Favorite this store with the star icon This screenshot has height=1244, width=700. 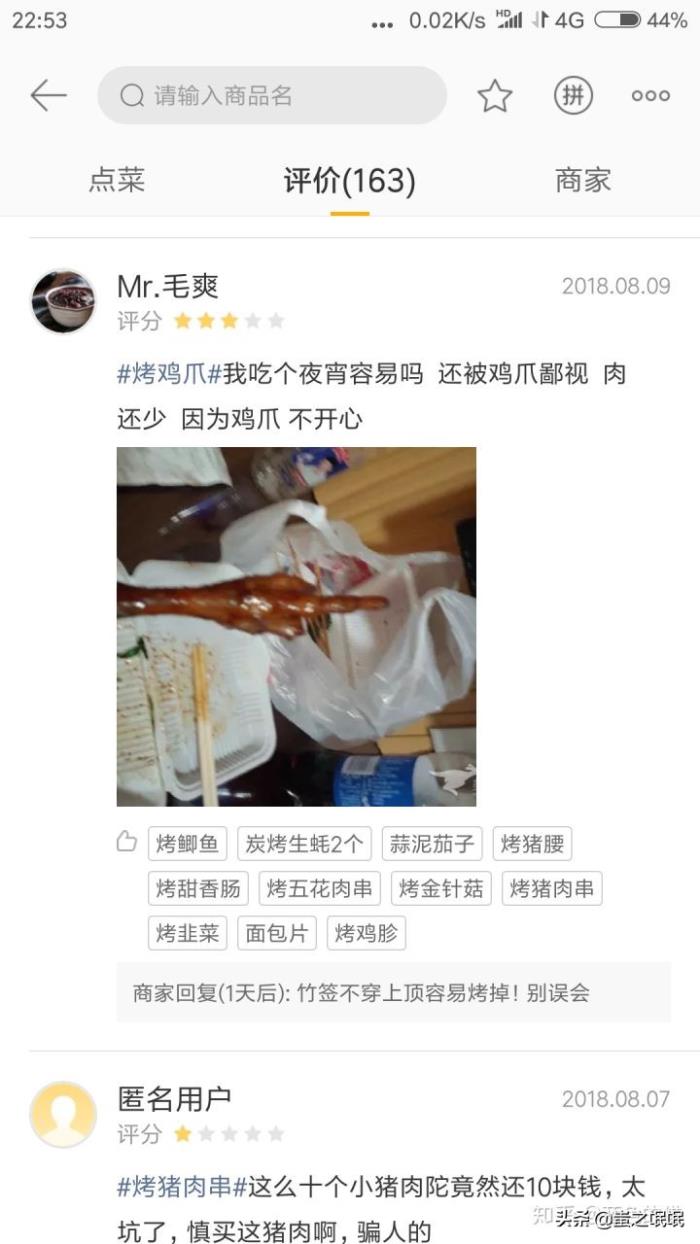[494, 96]
